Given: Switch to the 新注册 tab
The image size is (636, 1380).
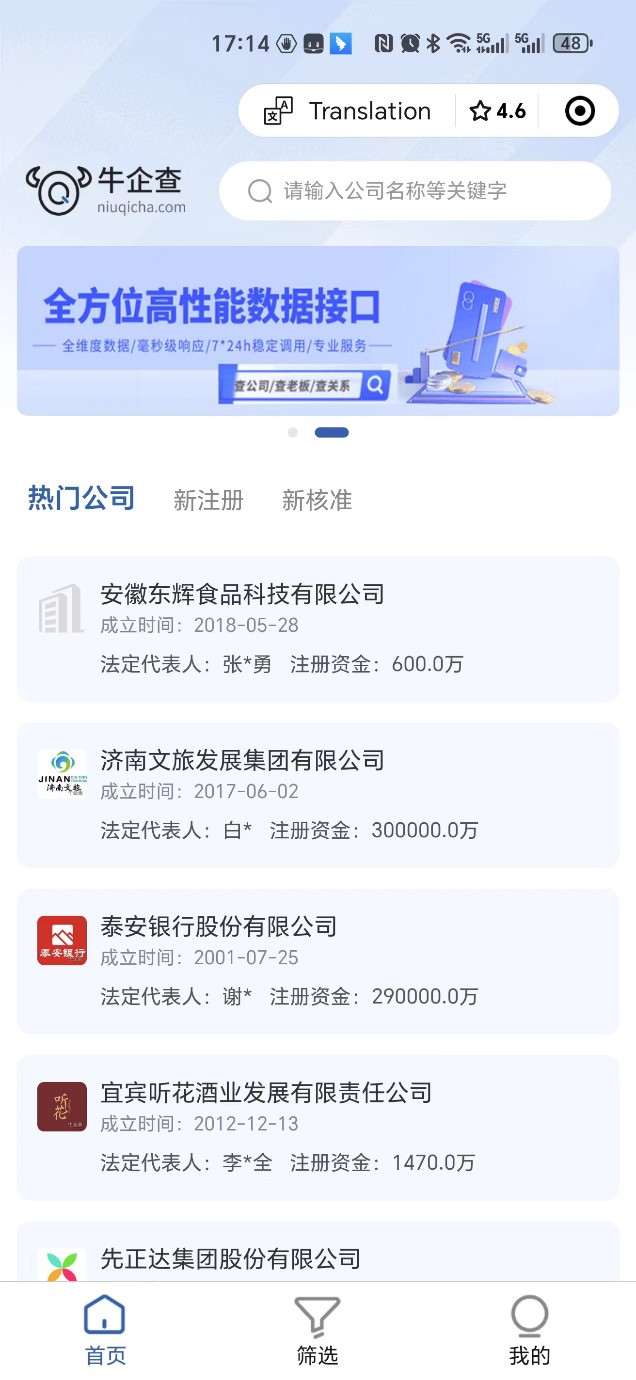Looking at the screenshot, I should pyautogui.click(x=208, y=500).
